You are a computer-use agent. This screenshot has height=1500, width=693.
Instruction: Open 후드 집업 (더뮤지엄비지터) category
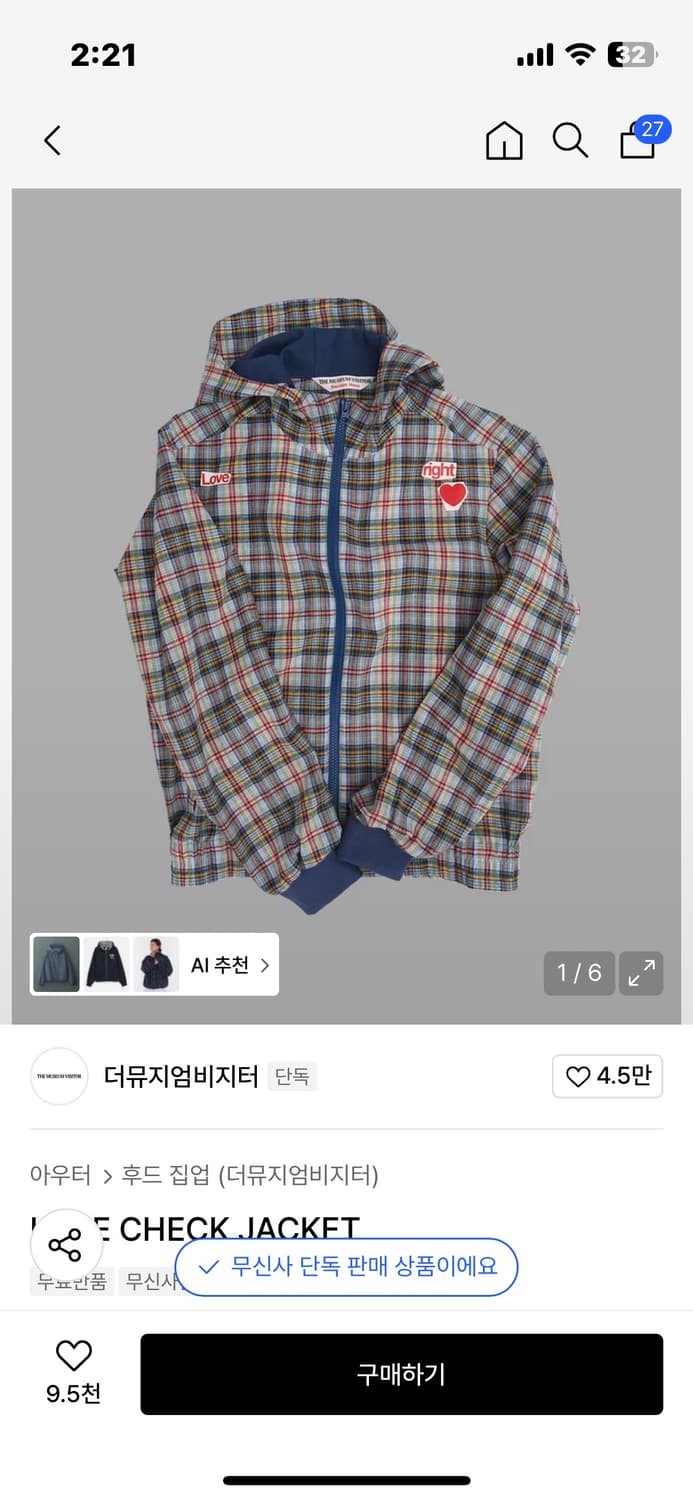coord(250,1174)
